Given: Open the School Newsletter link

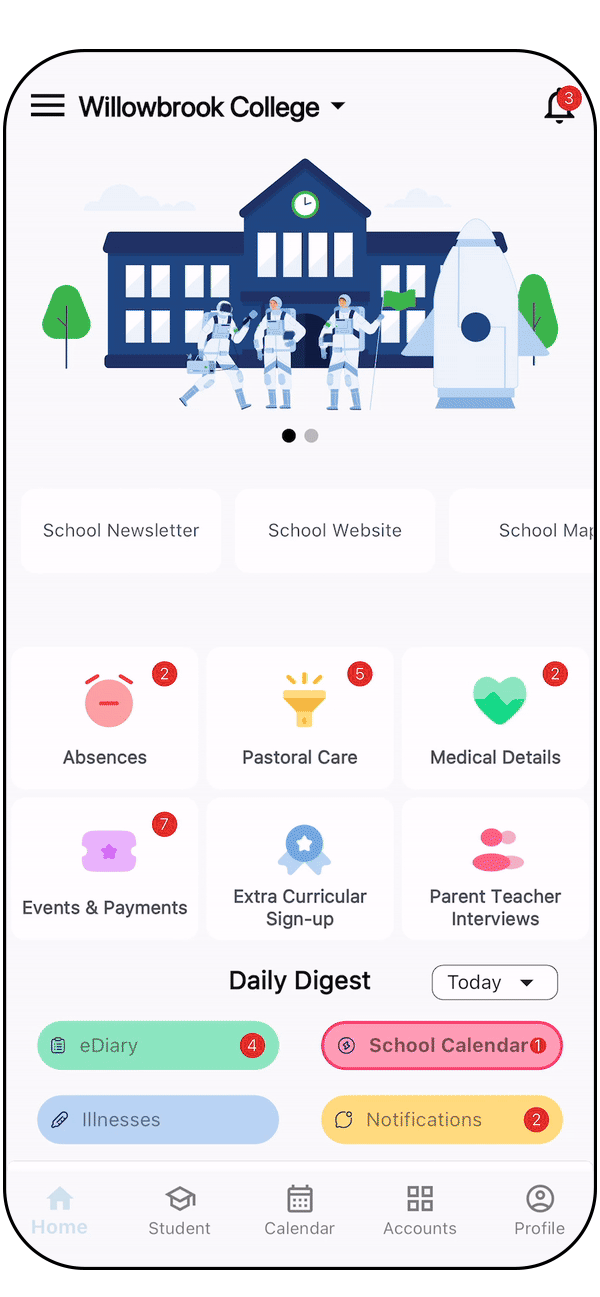Looking at the screenshot, I should click(121, 531).
